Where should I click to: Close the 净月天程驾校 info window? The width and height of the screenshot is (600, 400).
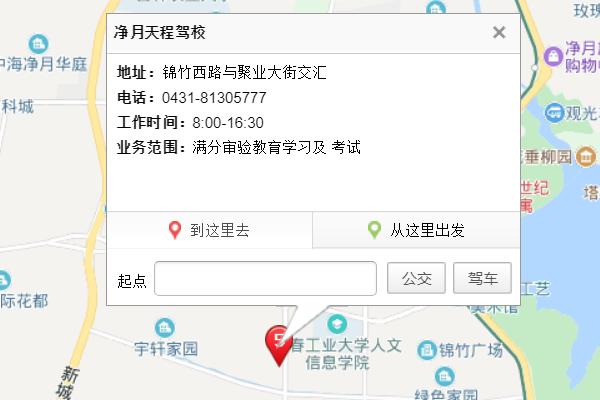[x=499, y=32]
